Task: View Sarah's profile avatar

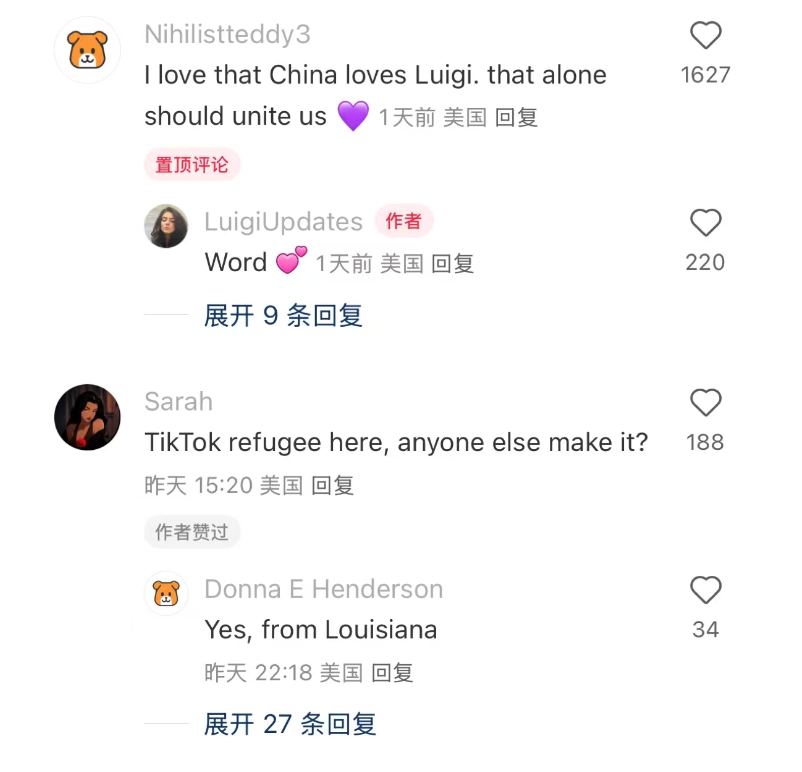Action: pyautogui.click(x=87, y=417)
